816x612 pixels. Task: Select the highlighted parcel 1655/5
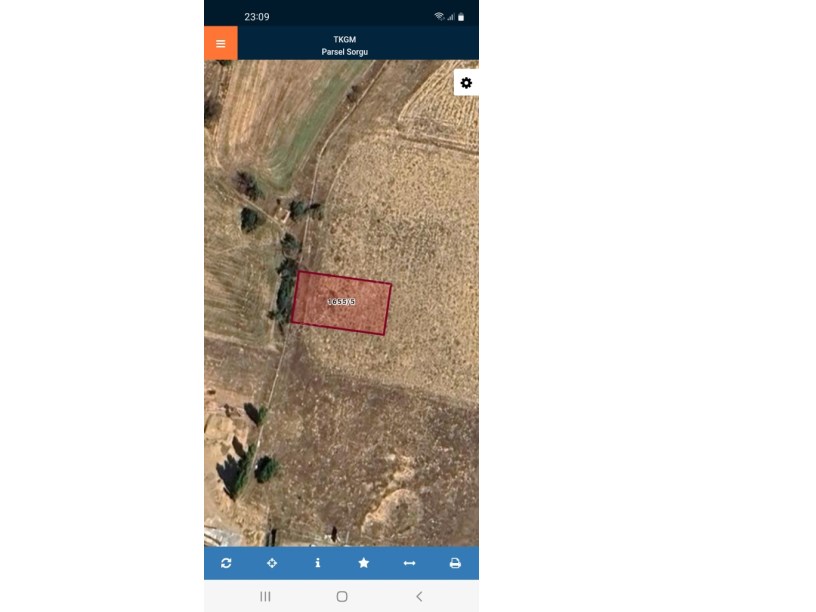(341, 302)
